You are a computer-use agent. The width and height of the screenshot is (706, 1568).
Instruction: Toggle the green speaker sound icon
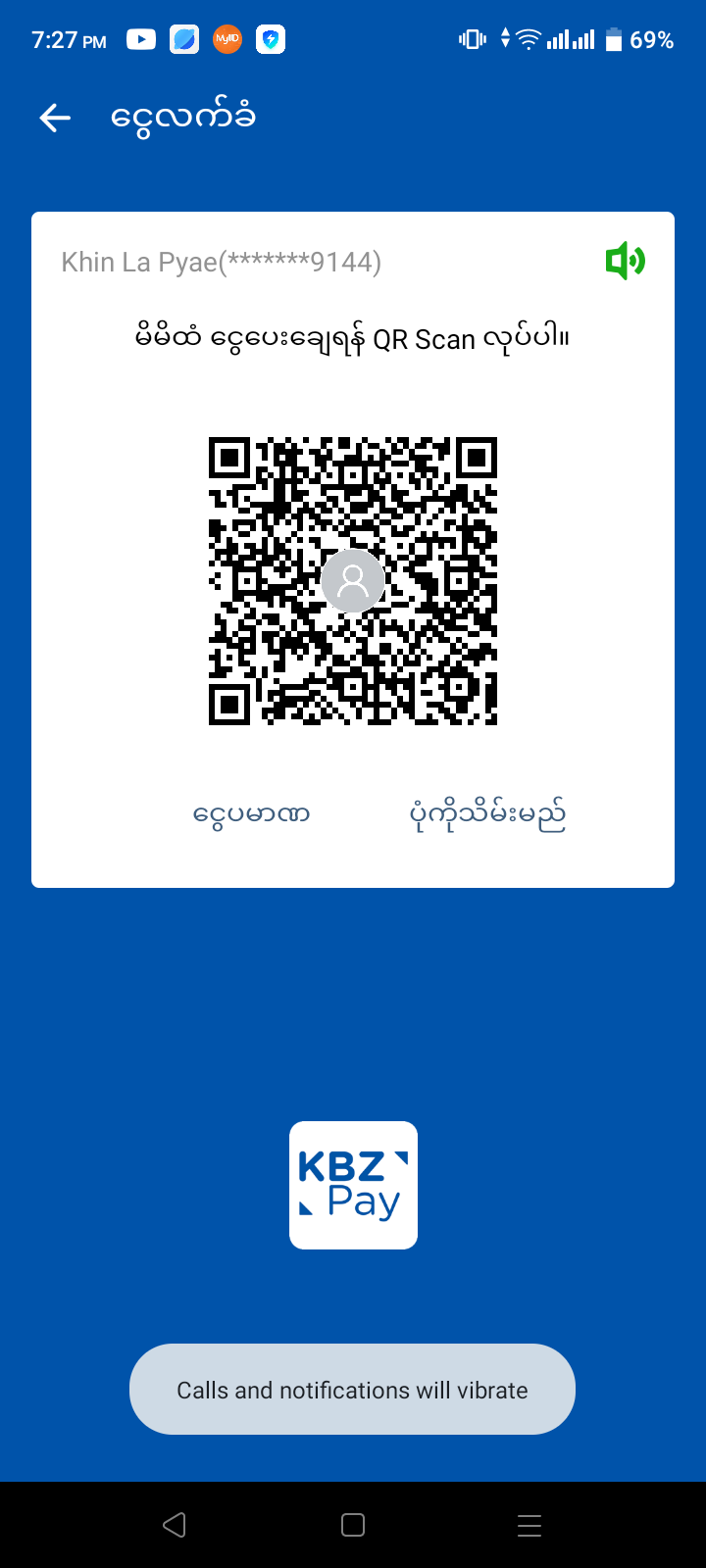point(625,262)
